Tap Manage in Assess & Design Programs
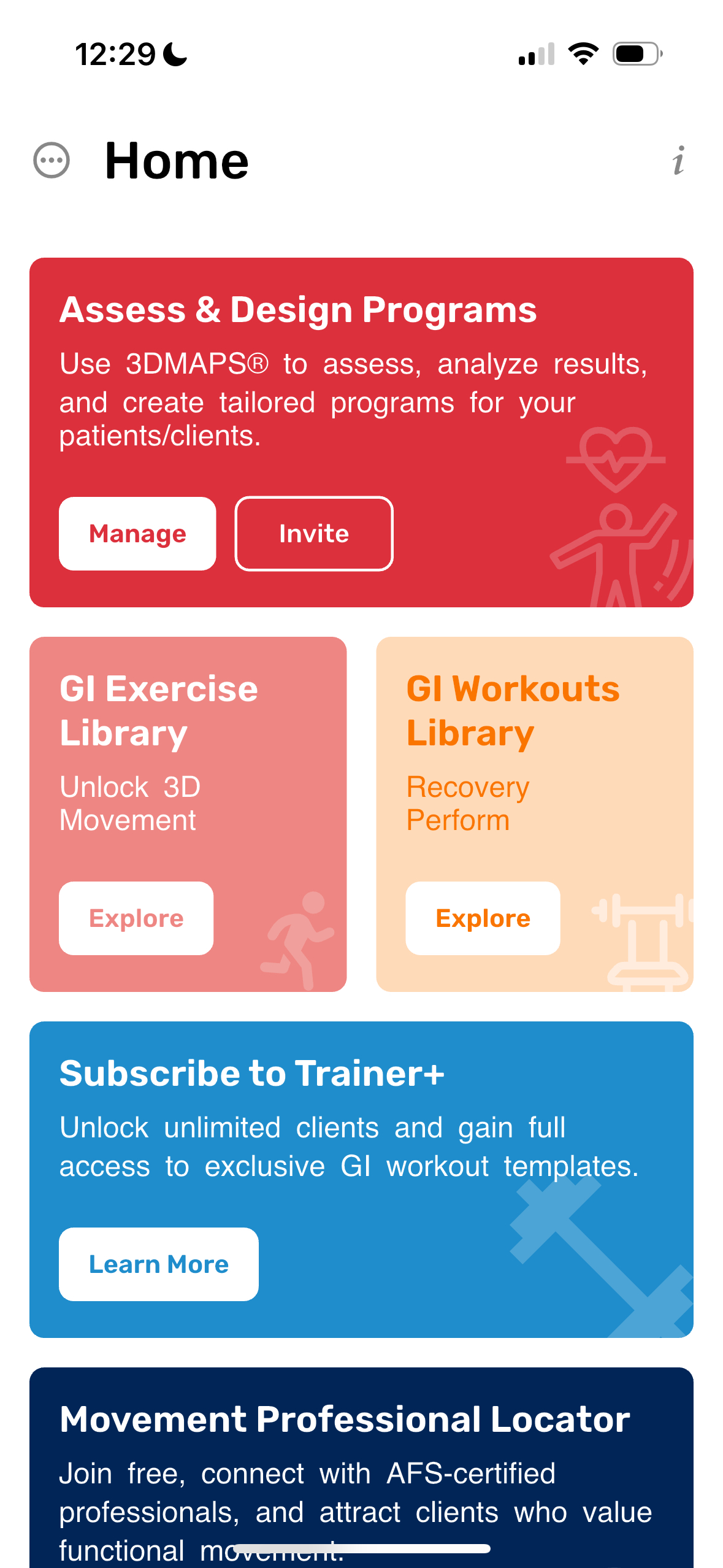The width and height of the screenshot is (723, 1568). [137, 534]
